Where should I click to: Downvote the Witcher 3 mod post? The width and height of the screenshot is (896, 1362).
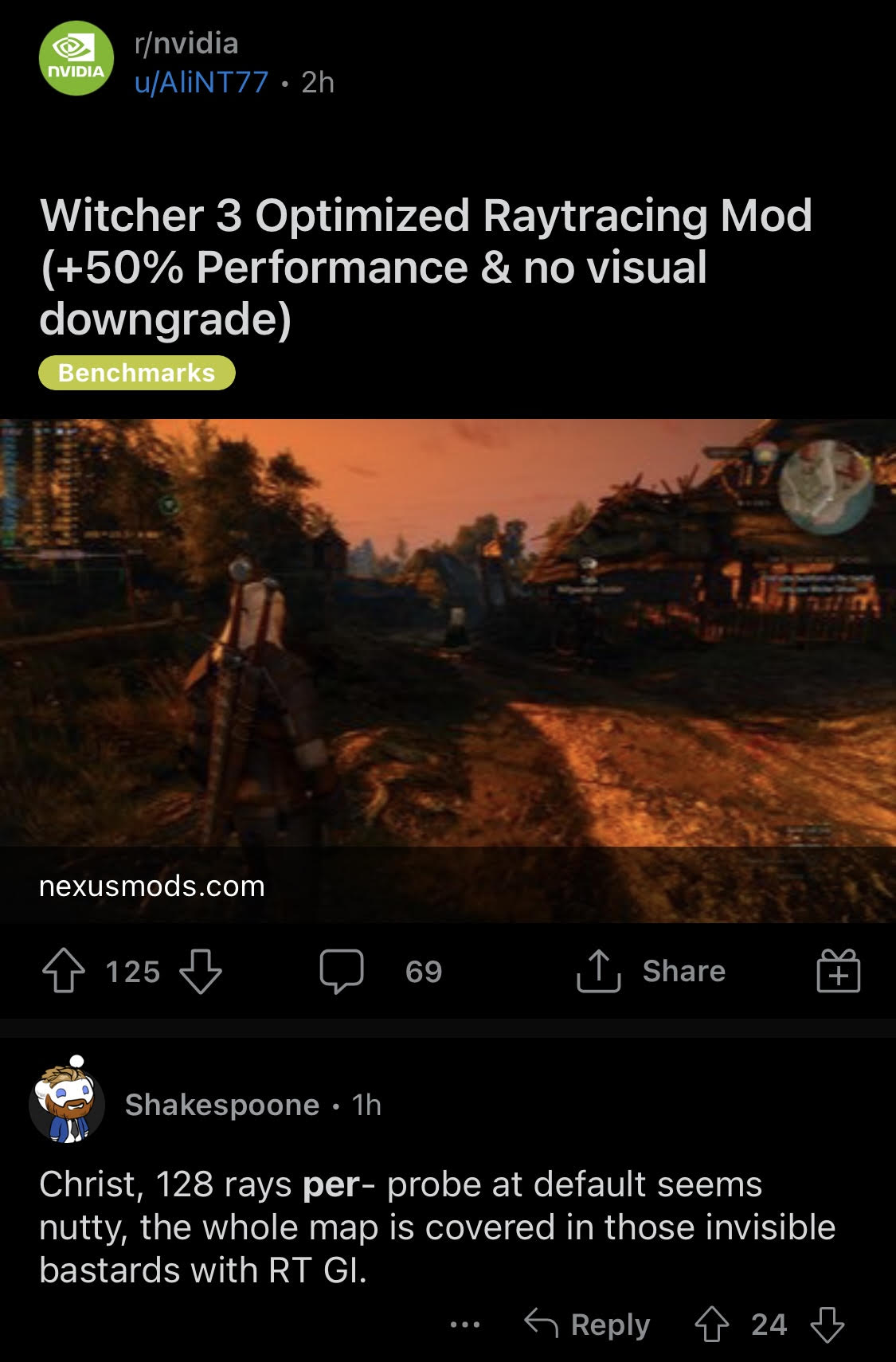(201, 971)
